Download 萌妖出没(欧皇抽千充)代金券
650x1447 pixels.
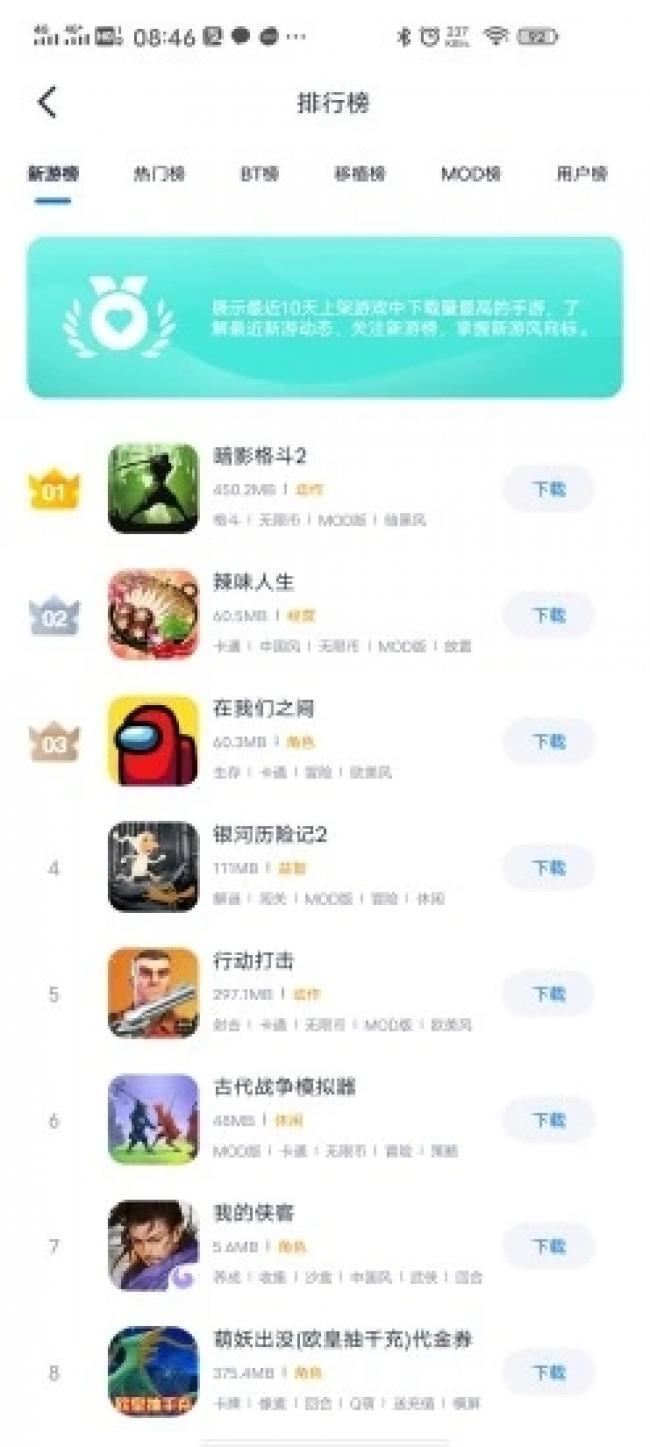[x=548, y=1371]
